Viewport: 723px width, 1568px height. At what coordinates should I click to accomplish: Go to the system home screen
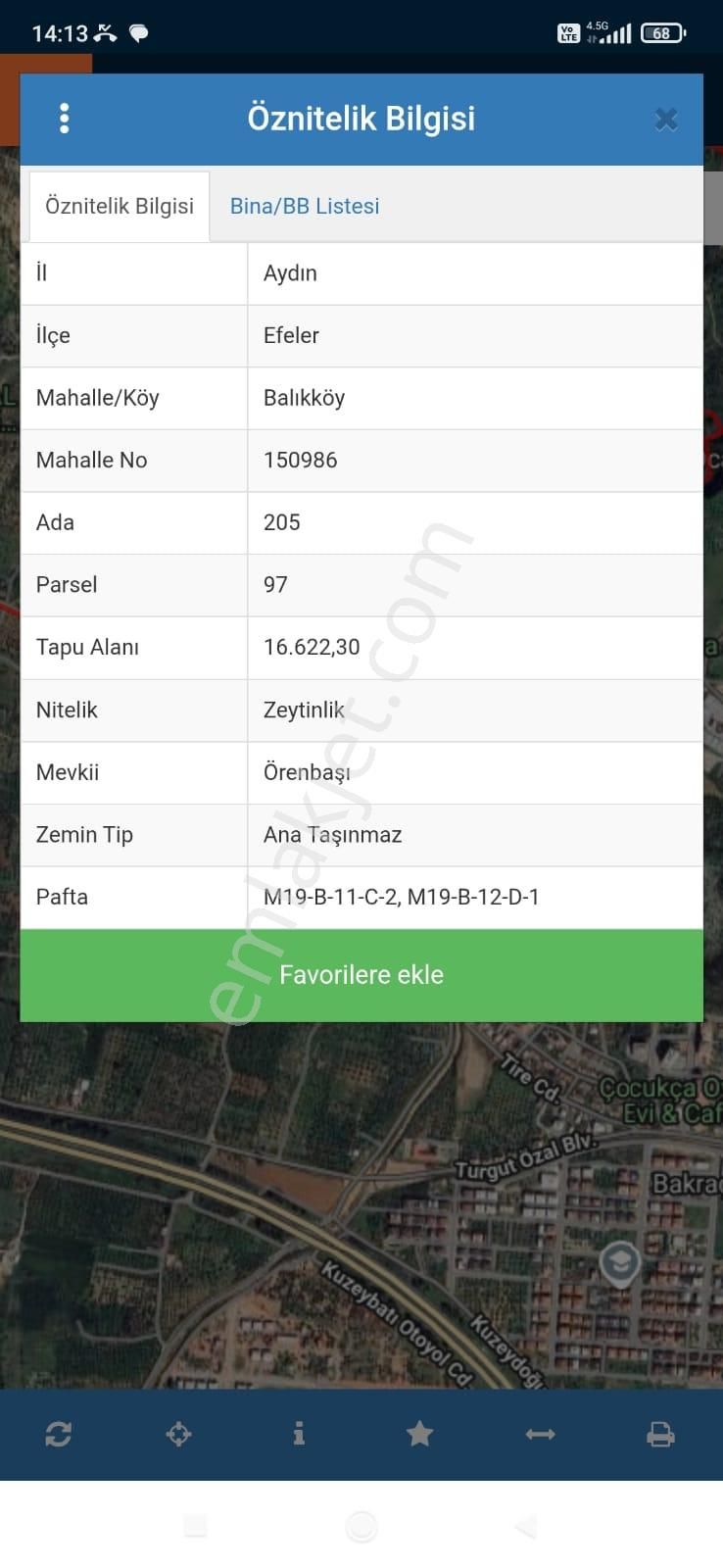(361, 1526)
